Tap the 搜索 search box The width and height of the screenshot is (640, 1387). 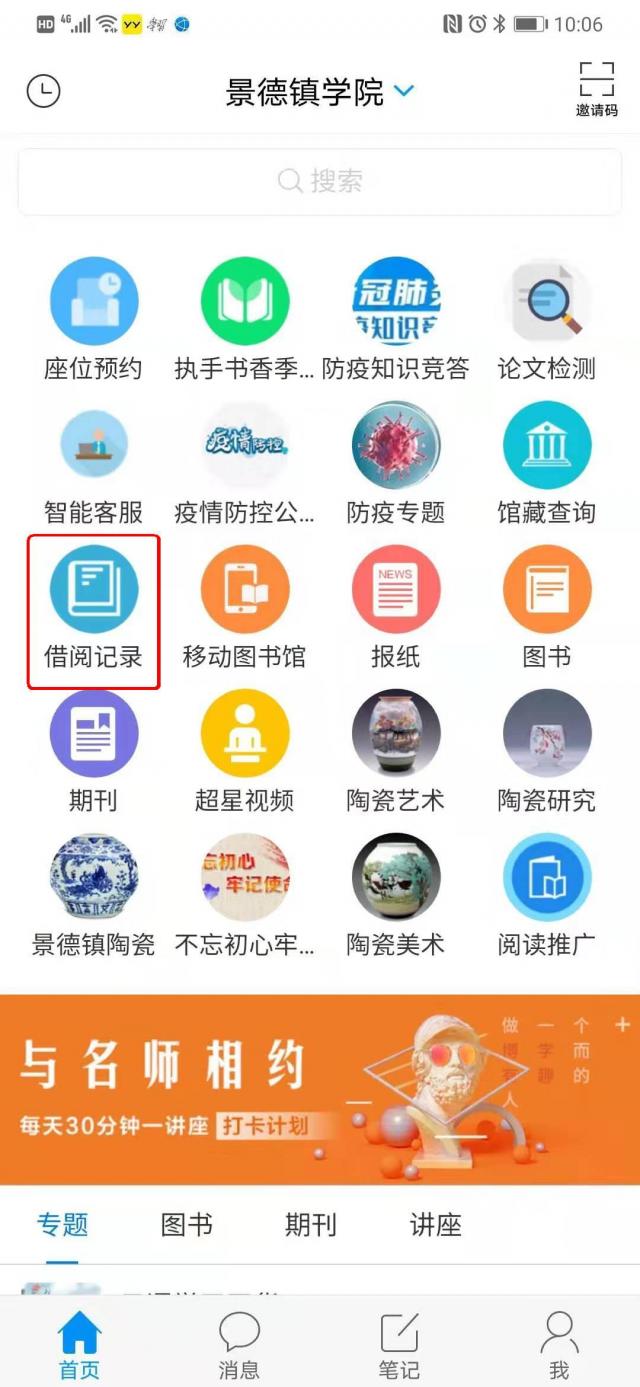pyautogui.click(x=320, y=181)
